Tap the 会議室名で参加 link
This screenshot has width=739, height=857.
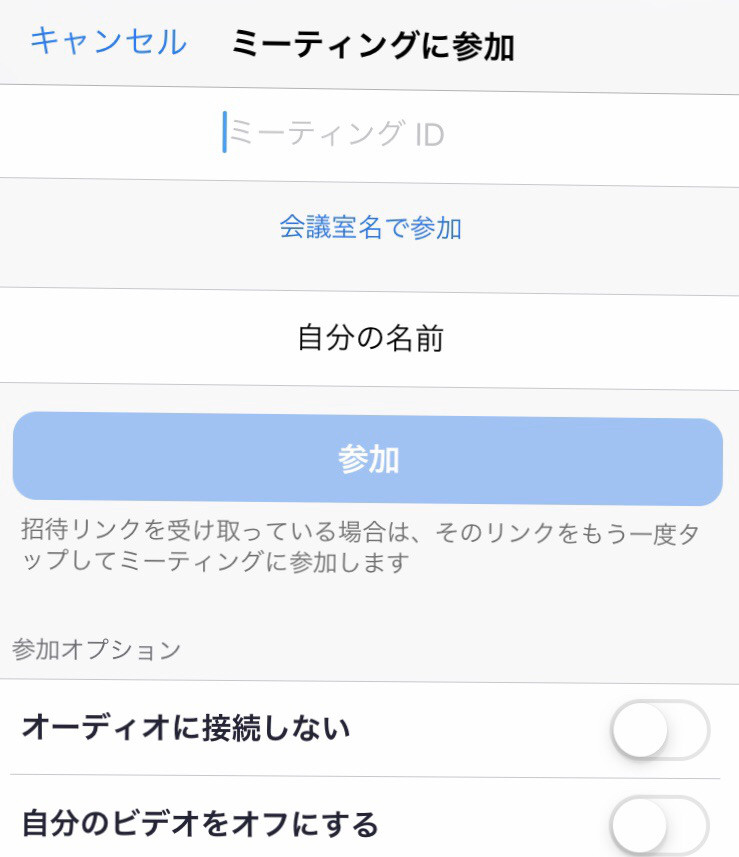pos(370,228)
